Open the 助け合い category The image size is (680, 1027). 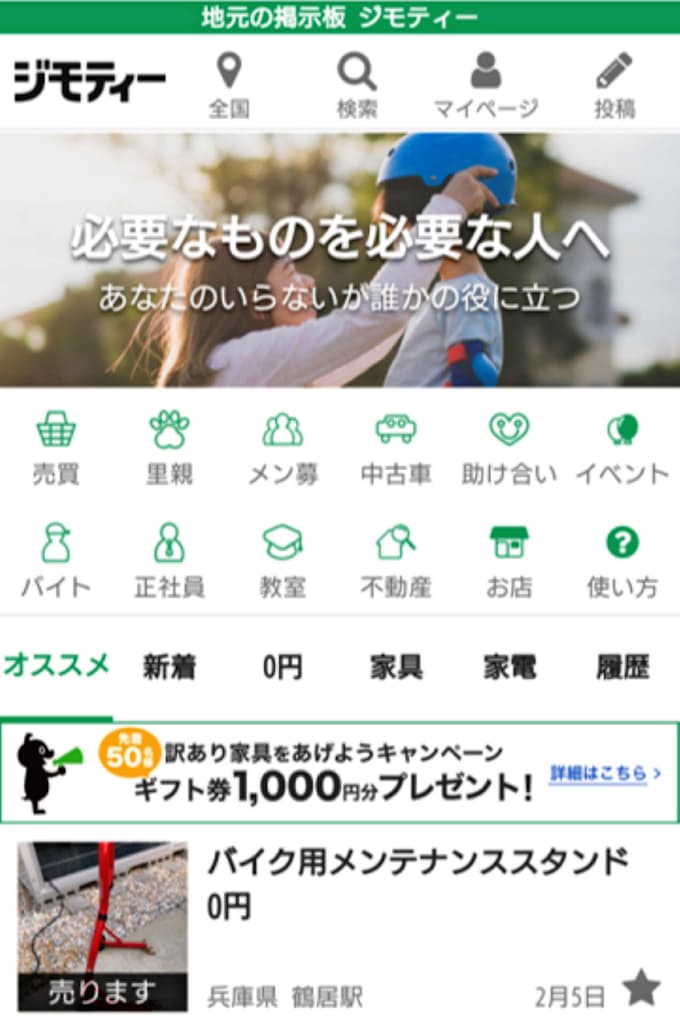(x=509, y=448)
